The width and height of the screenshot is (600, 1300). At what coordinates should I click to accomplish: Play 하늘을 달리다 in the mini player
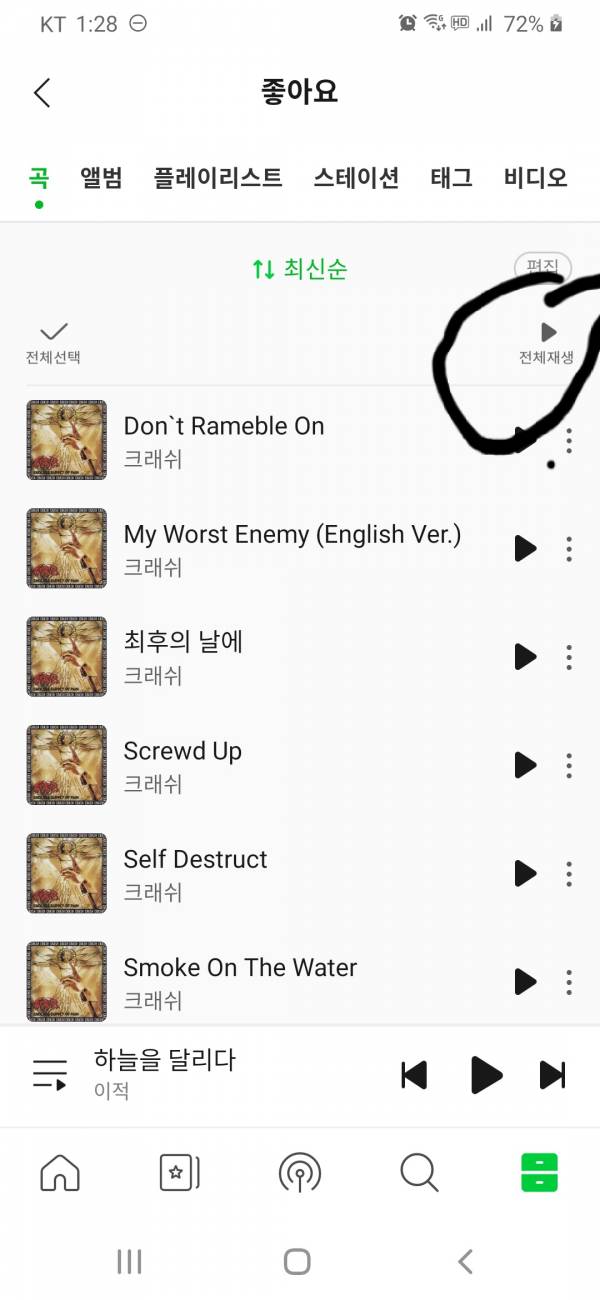(486, 1075)
